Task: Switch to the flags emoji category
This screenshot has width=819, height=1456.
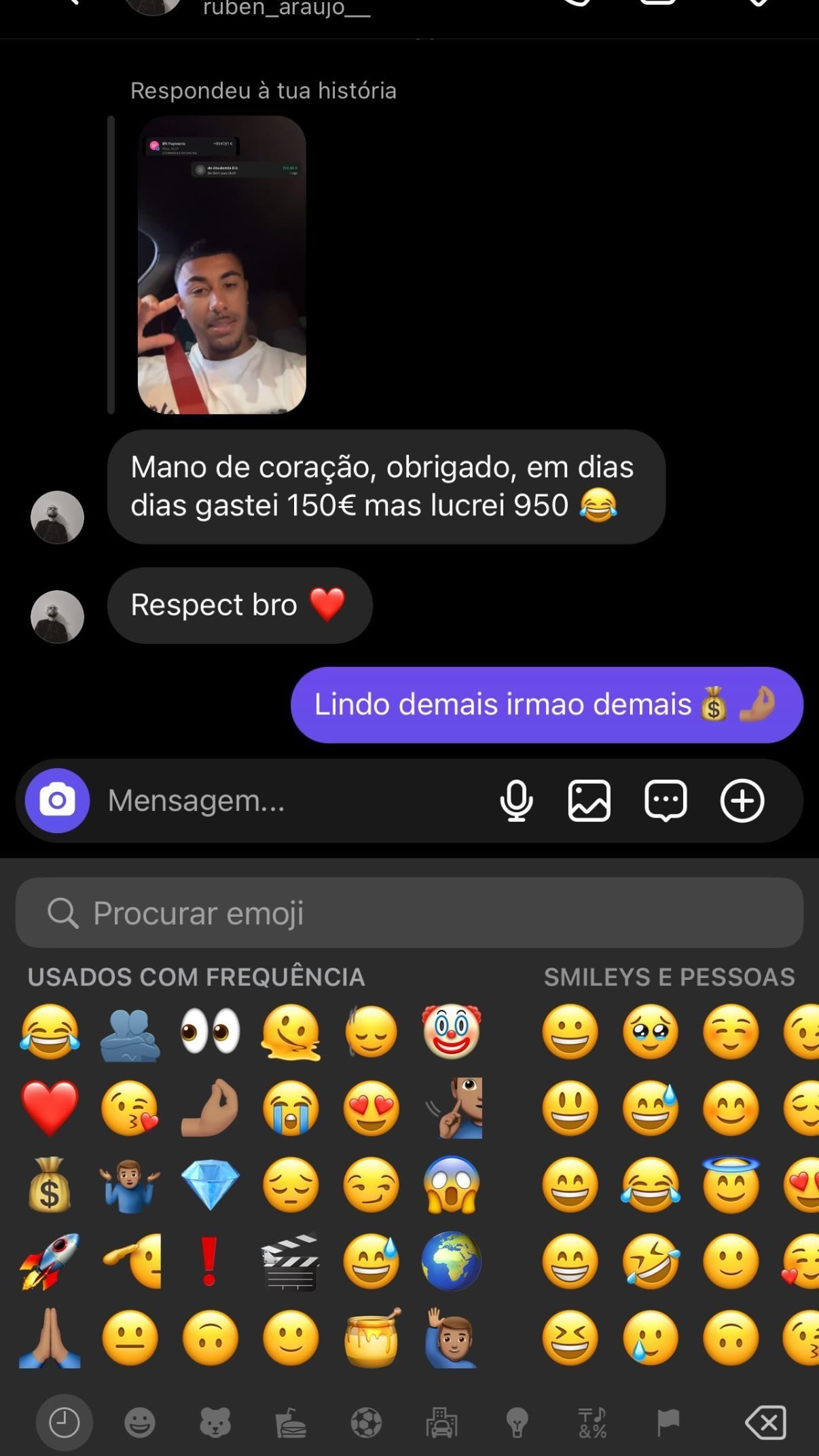Action: [668, 1422]
